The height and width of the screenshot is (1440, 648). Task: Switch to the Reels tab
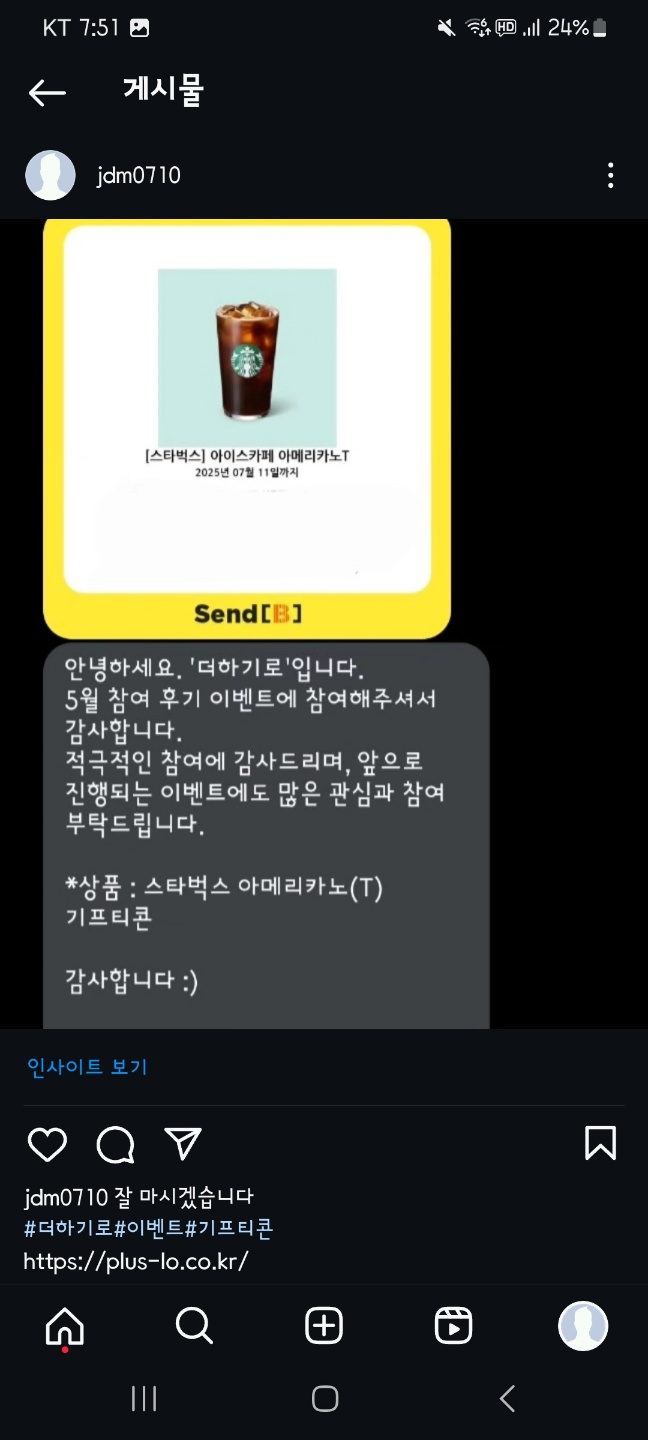coord(453,1326)
